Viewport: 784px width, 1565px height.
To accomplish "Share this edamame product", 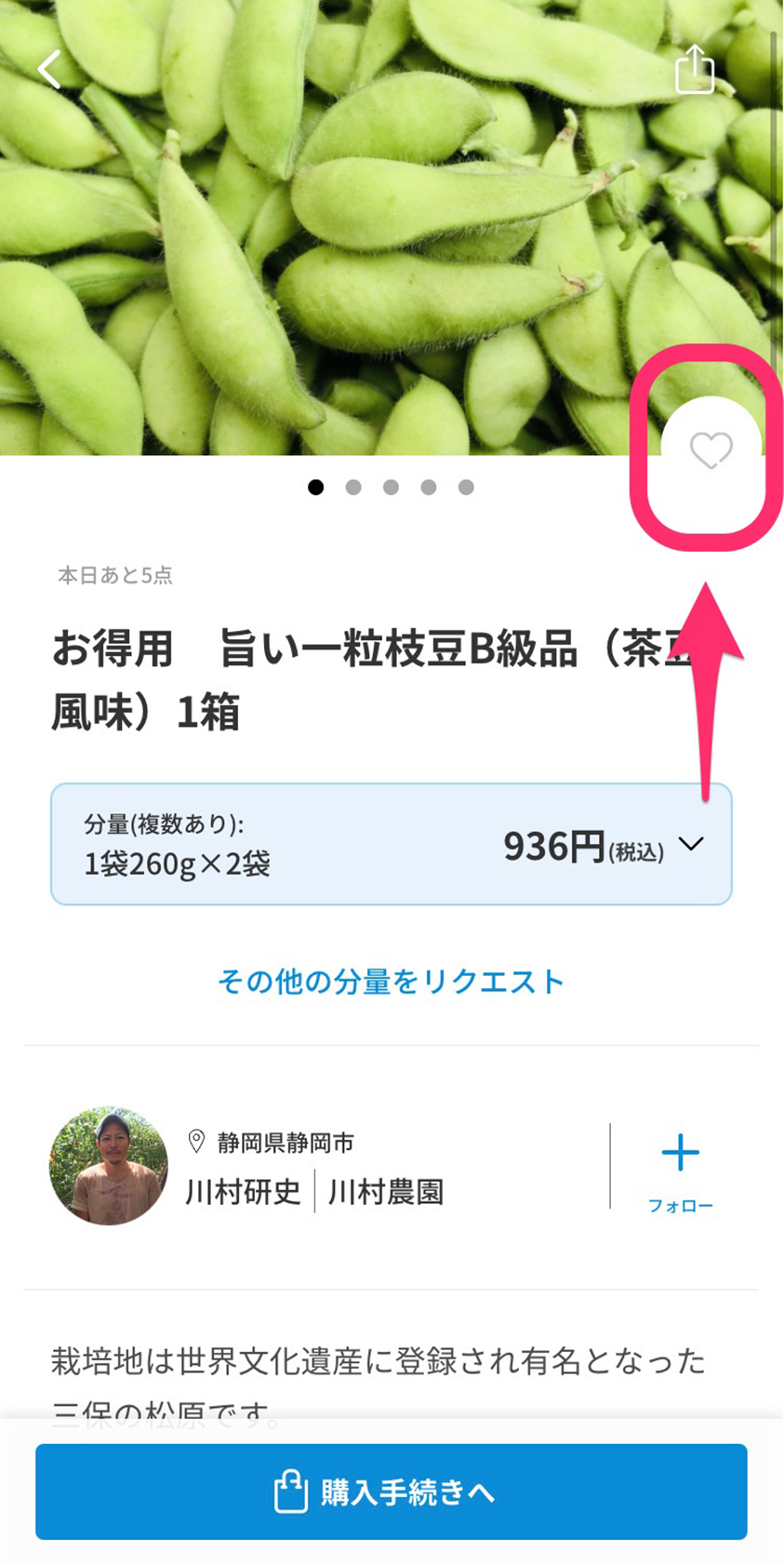I will (x=694, y=69).
